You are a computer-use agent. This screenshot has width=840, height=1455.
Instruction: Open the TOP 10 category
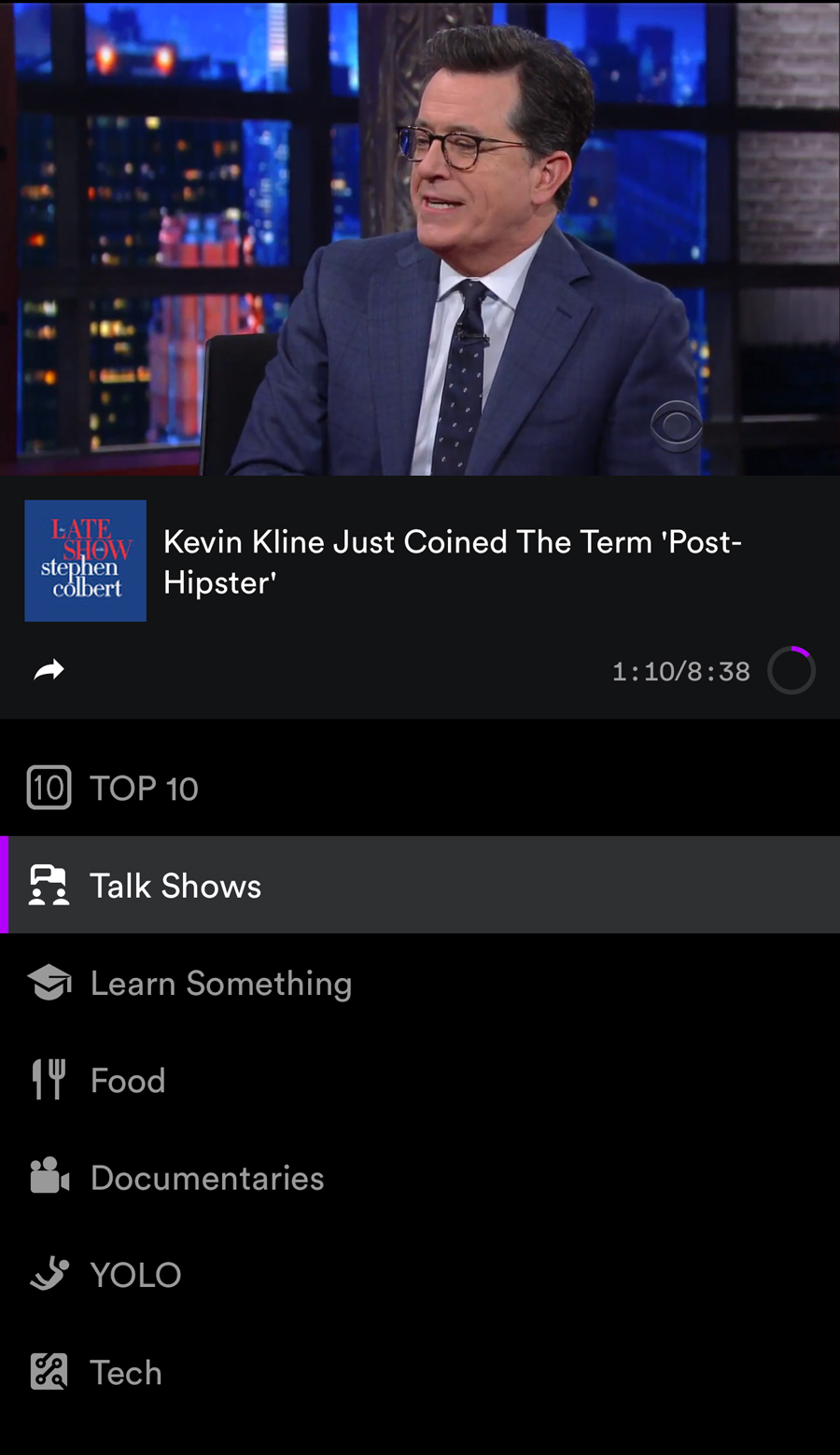[420, 788]
